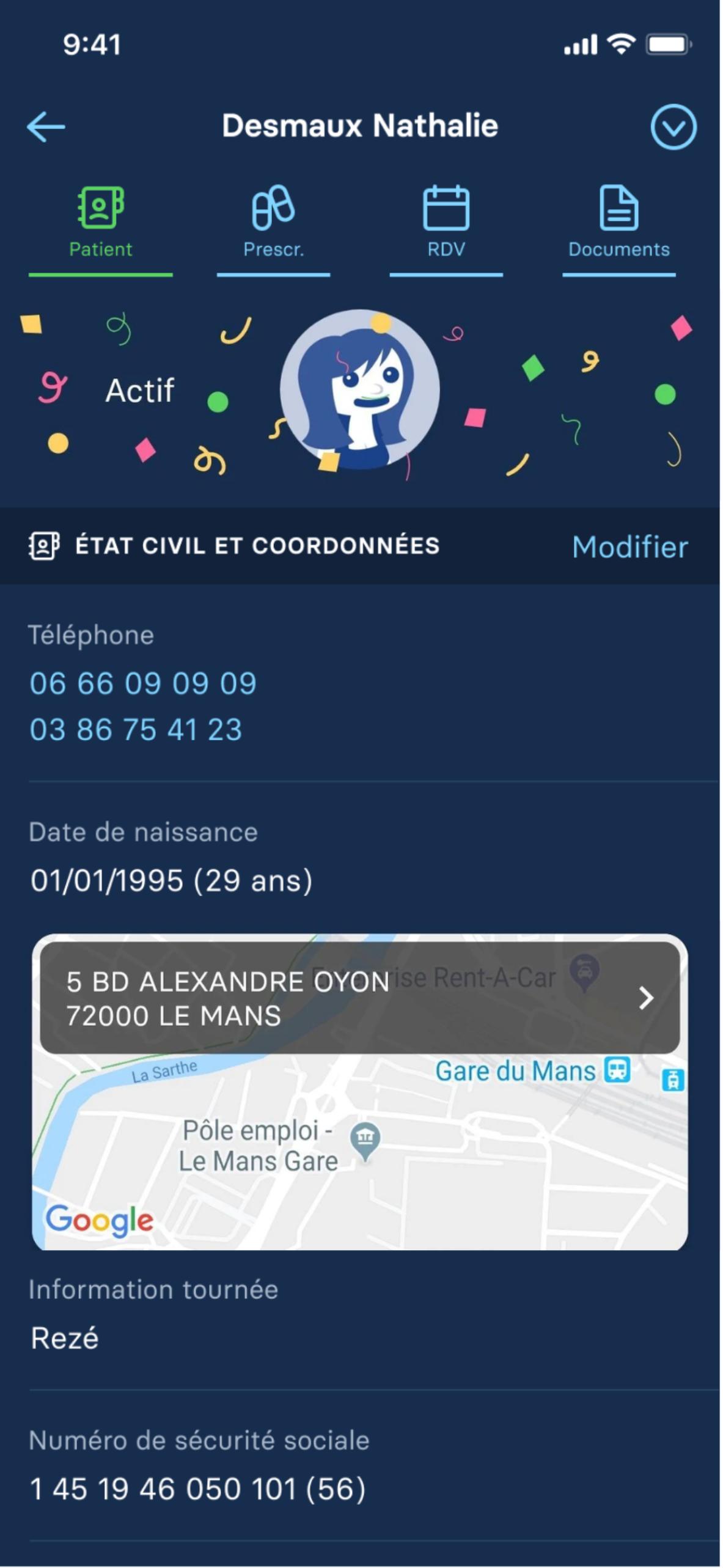Open the 5 BD Alexandre Oyon address
This screenshot has height=1568, width=723.
(x=359, y=998)
